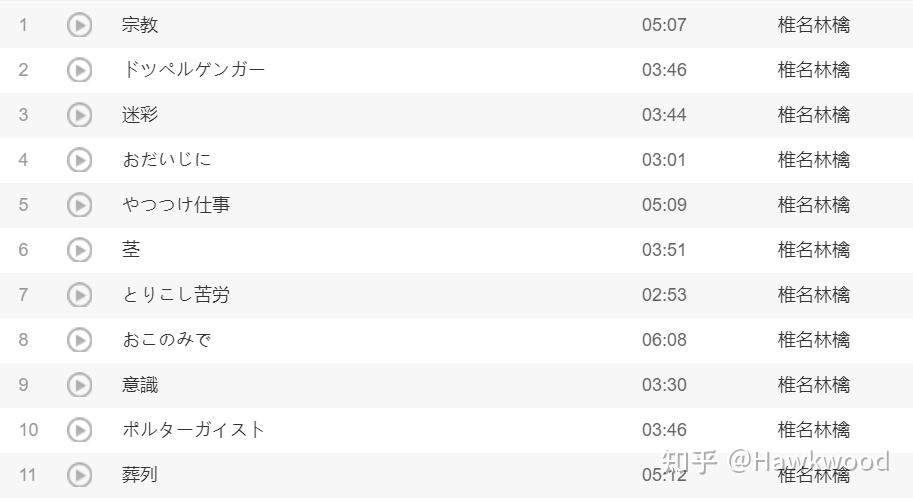Open artist 椎名林檎 on the 茎 row
The height and width of the screenshot is (498, 913).
(813, 250)
